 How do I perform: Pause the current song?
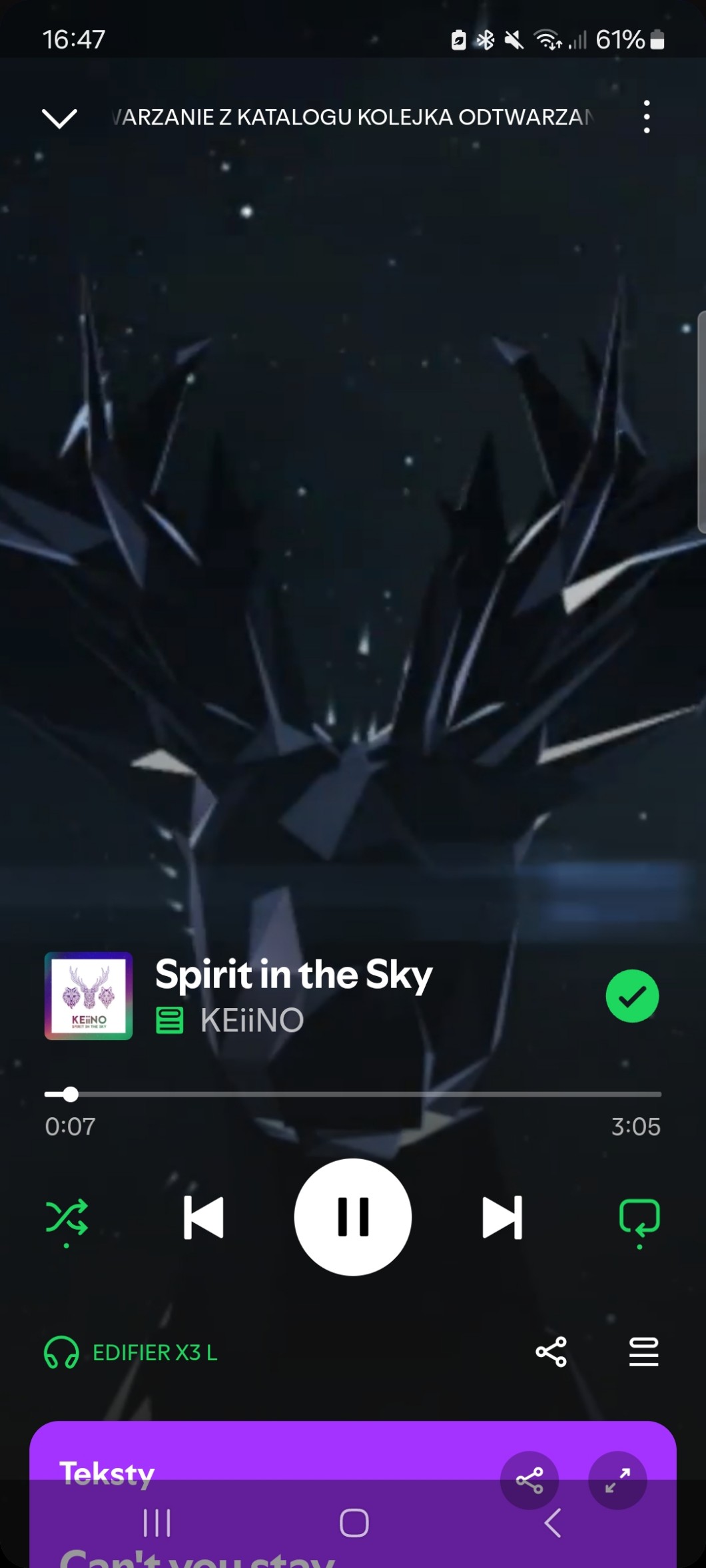click(353, 1217)
